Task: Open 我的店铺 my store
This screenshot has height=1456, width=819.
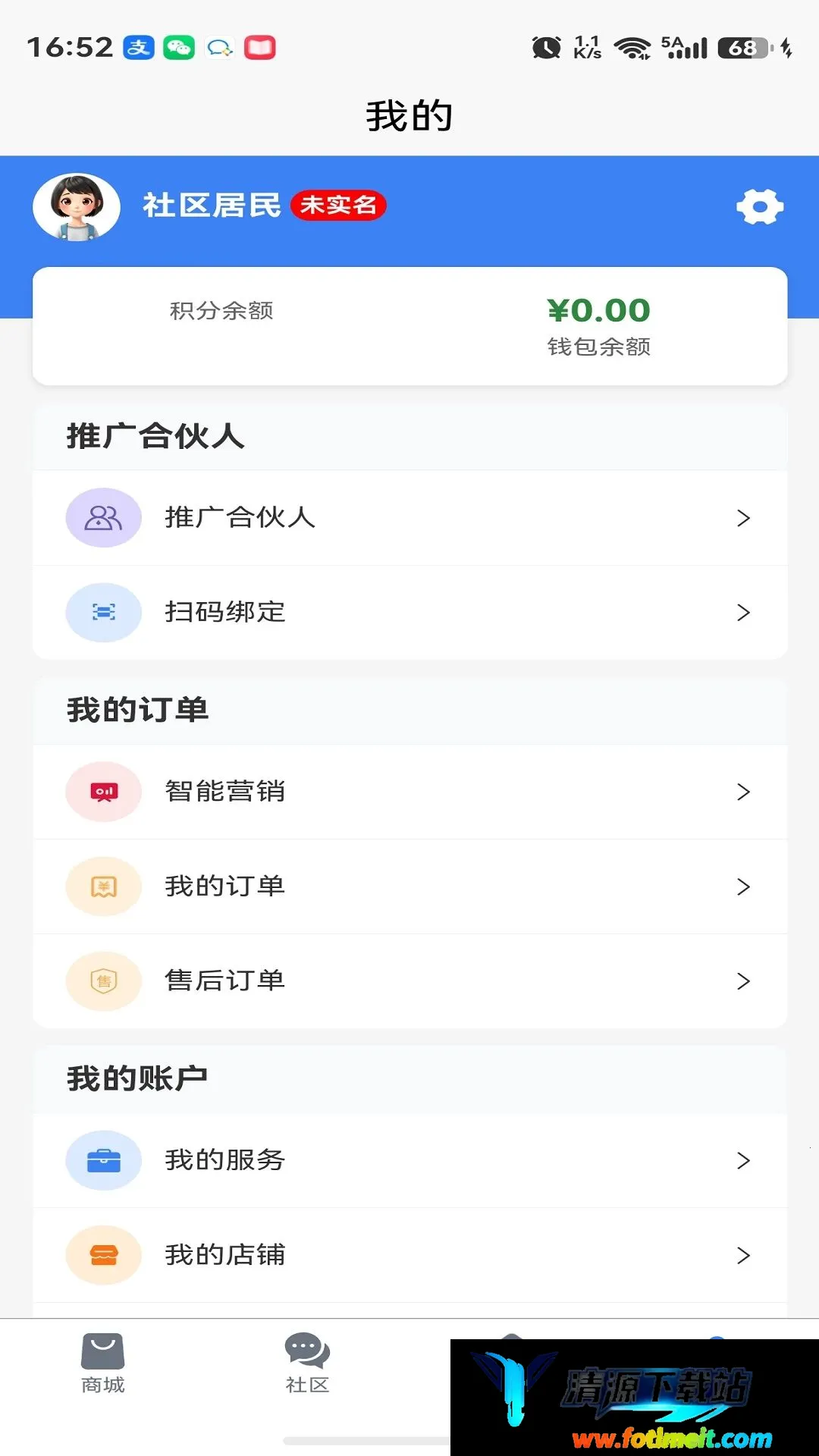Action: [409, 1255]
